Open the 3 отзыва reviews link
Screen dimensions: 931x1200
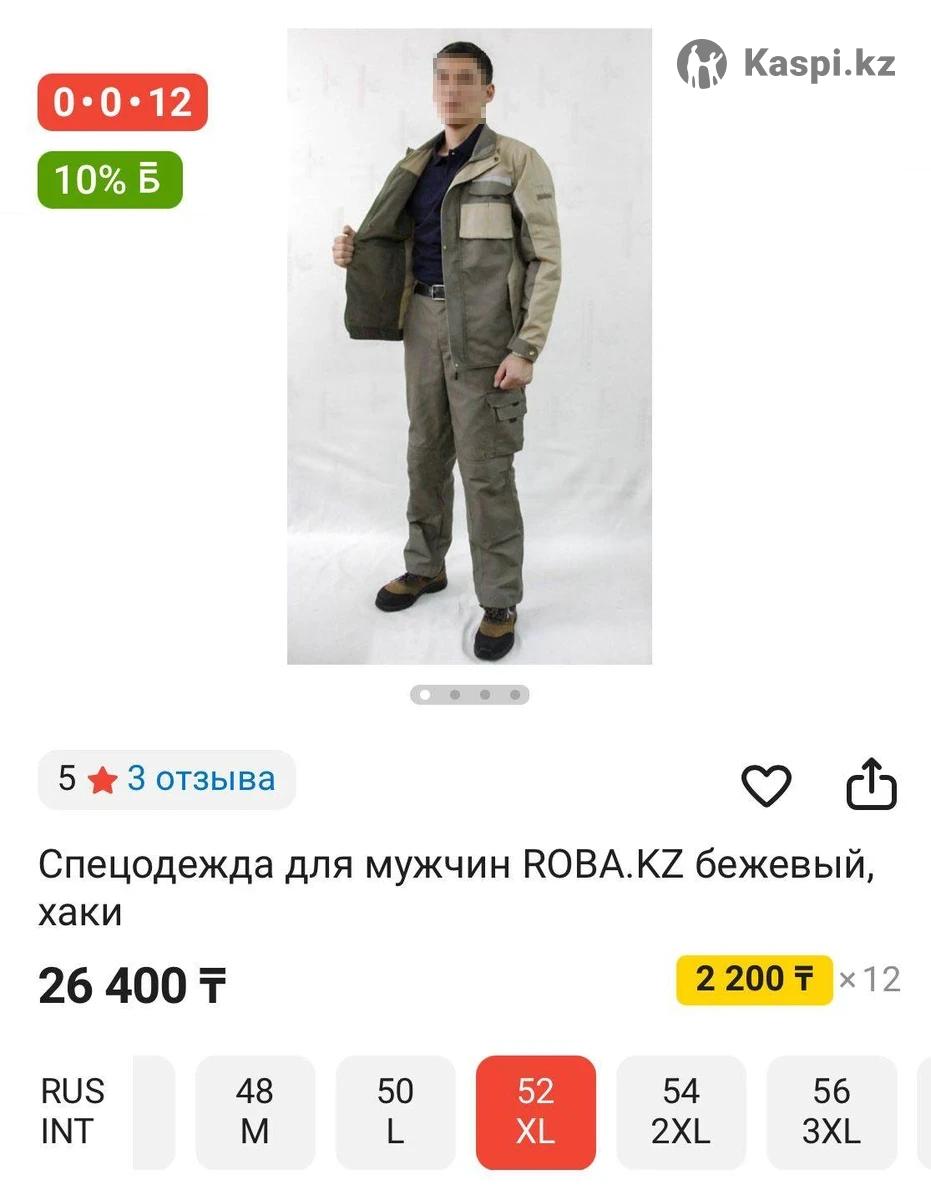[x=200, y=779]
